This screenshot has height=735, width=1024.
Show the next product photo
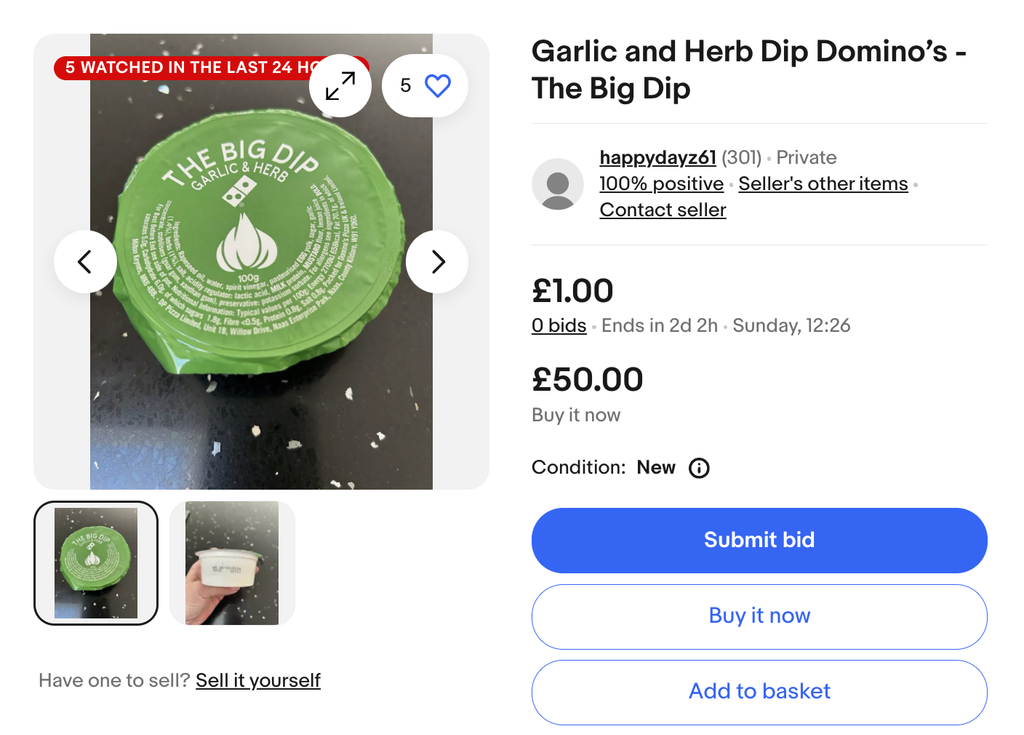click(437, 262)
